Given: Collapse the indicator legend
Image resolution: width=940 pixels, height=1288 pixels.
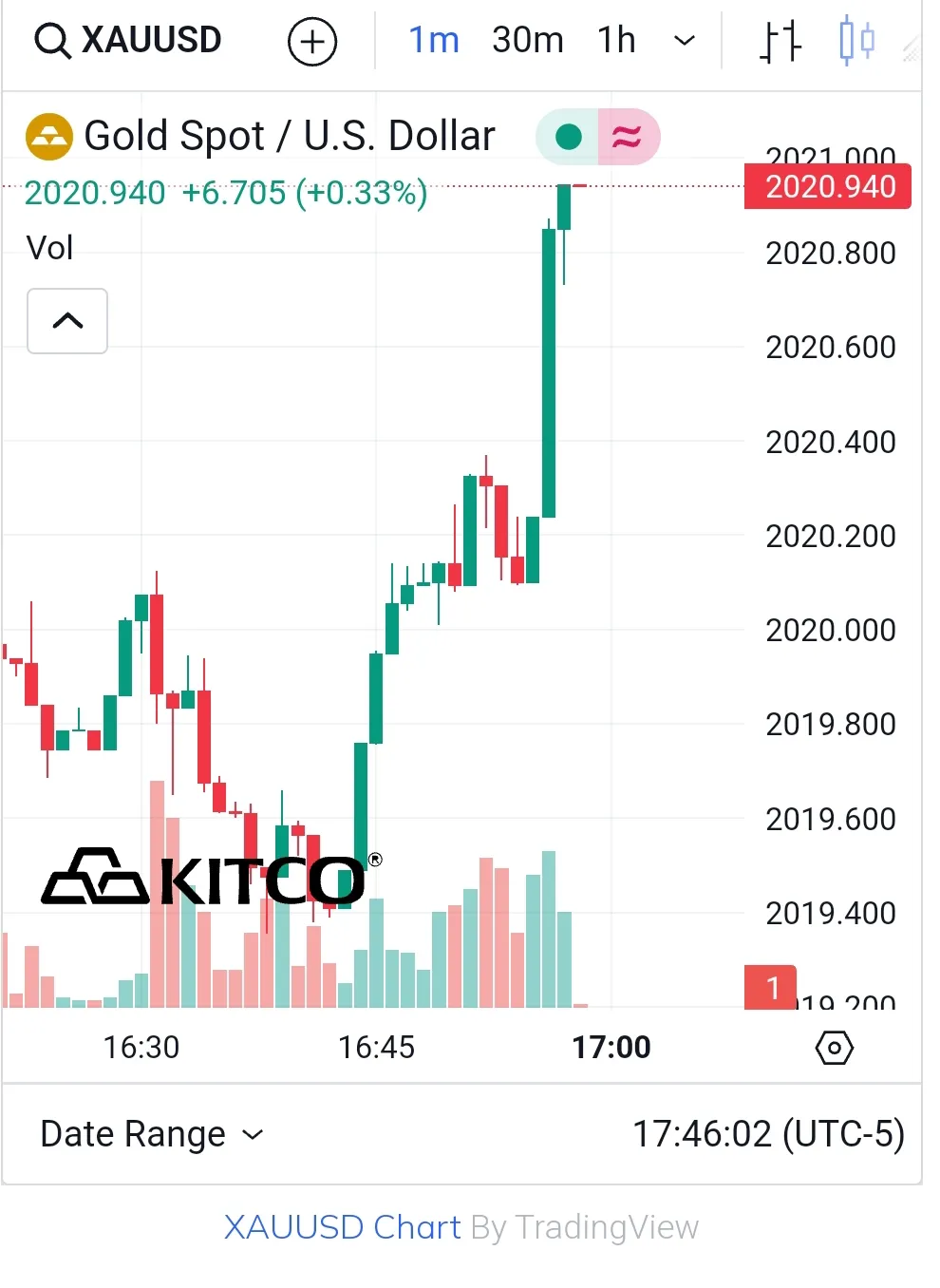Looking at the screenshot, I should coord(67,321).
